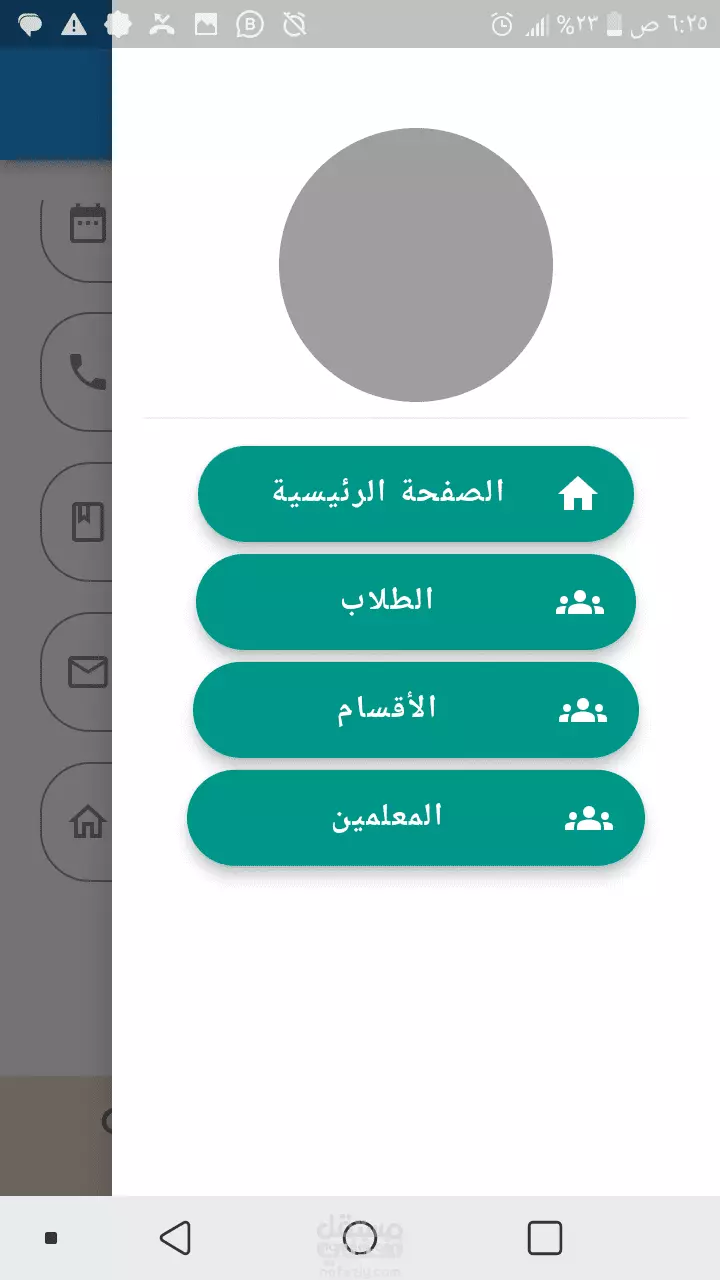Go to the الأقسام departments section
Image resolution: width=720 pixels, height=1280 pixels.
(x=416, y=709)
